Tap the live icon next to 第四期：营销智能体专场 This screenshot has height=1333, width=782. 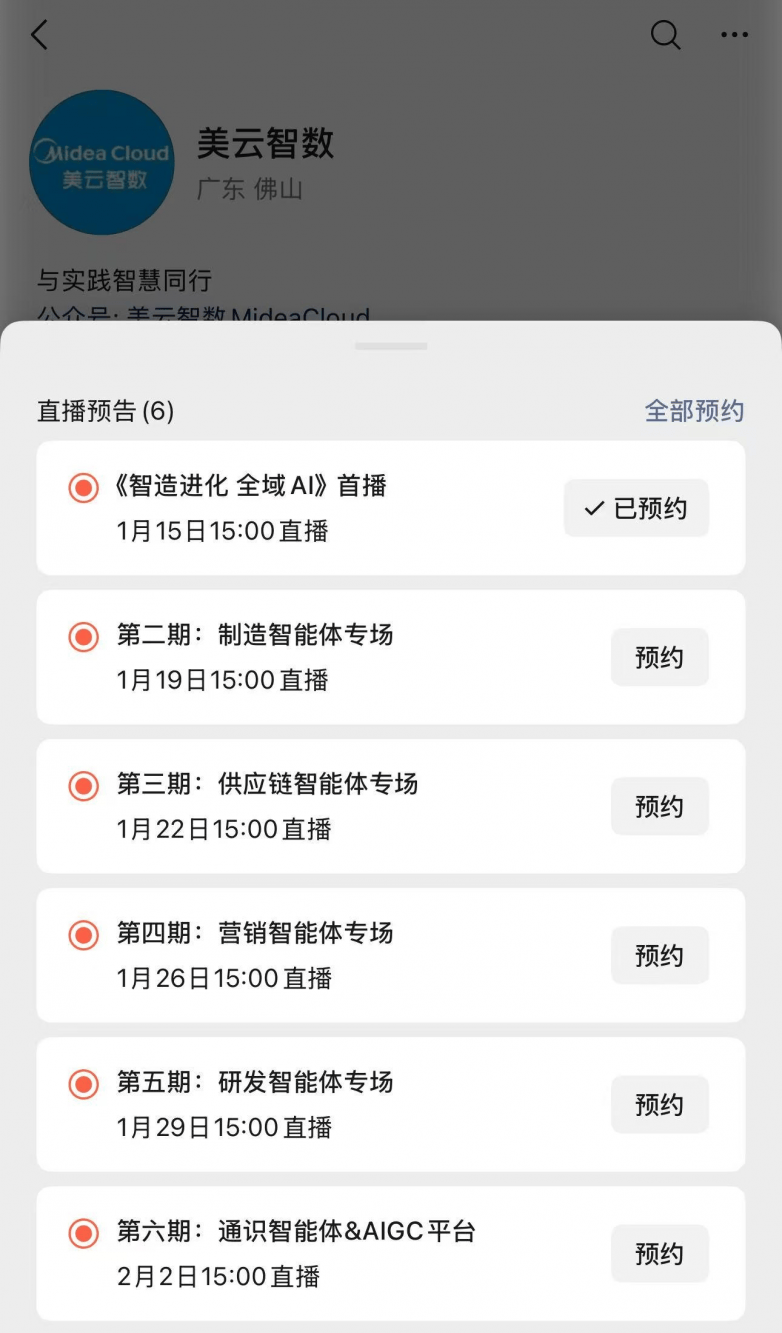pos(83,935)
